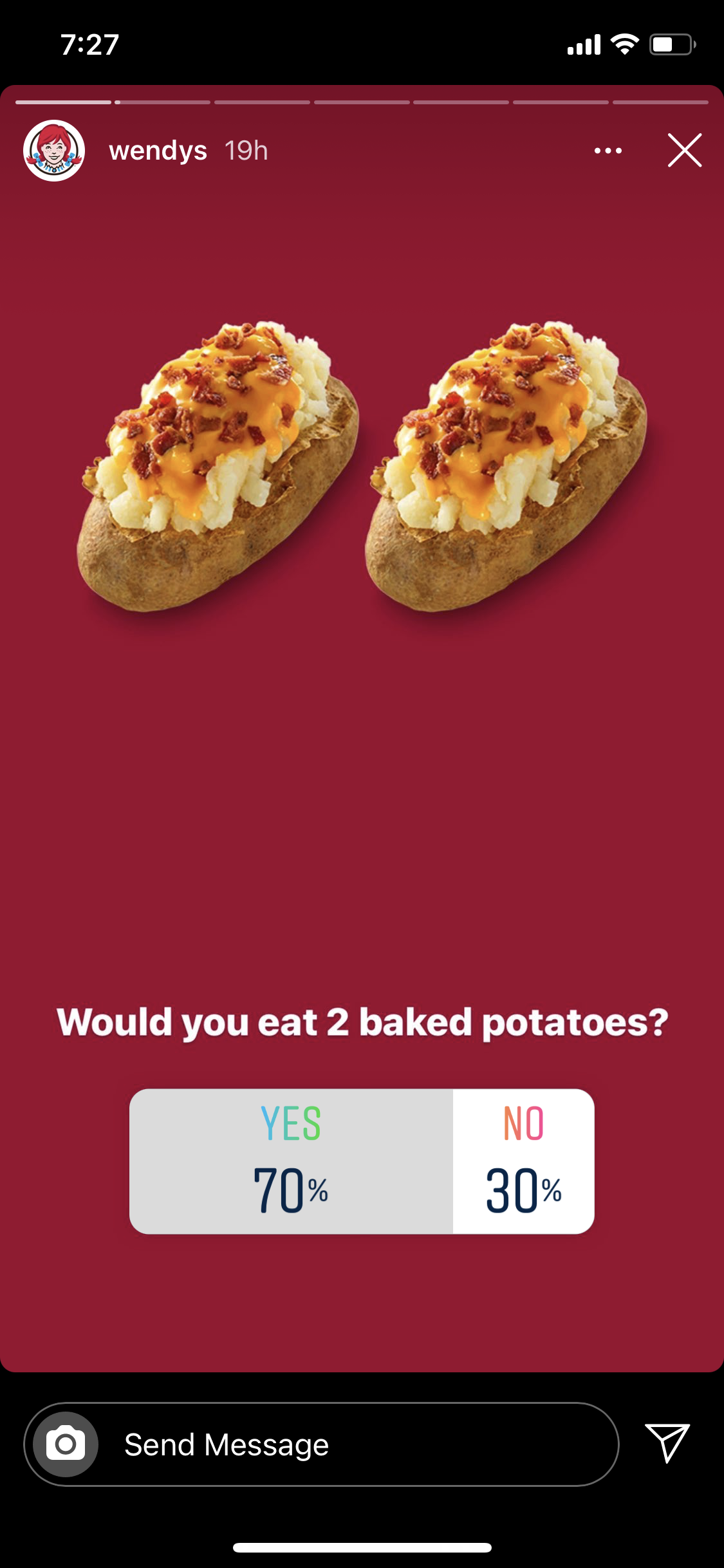The image size is (724, 1568).
Task: Vote NO on the baked potatoes poll
Action: [x=523, y=1161]
